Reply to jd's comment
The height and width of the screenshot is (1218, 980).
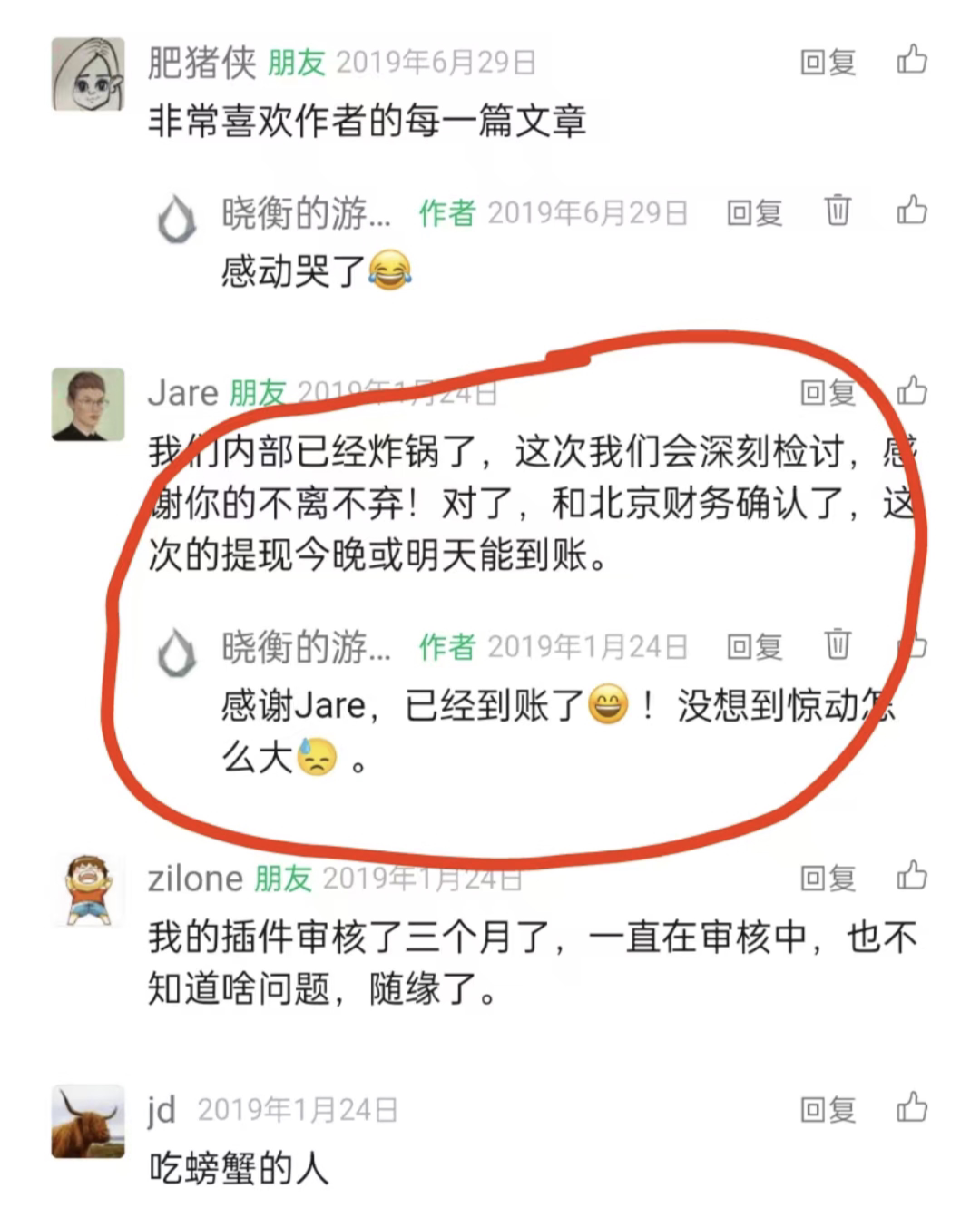pos(828,1109)
